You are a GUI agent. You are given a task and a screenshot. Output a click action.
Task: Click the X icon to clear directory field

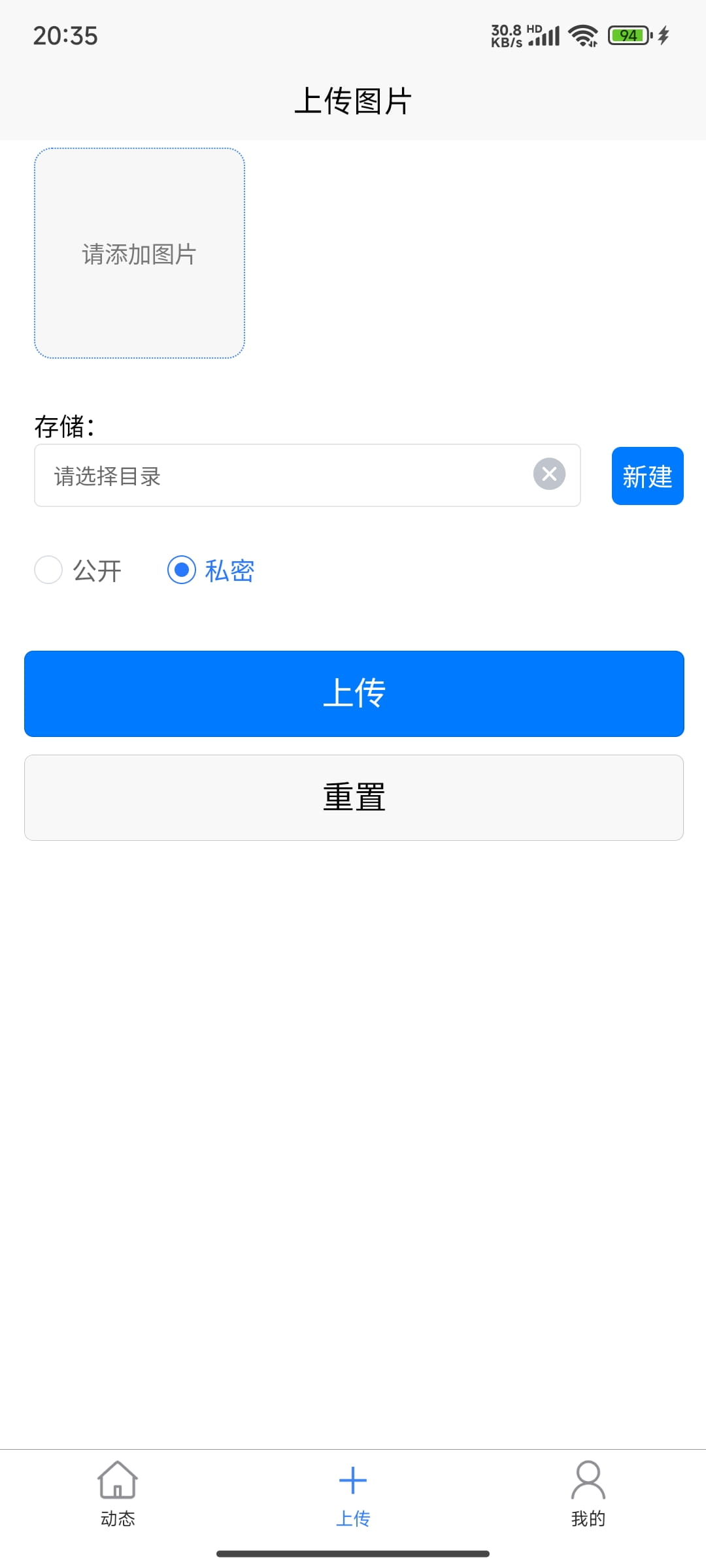pyautogui.click(x=549, y=475)
